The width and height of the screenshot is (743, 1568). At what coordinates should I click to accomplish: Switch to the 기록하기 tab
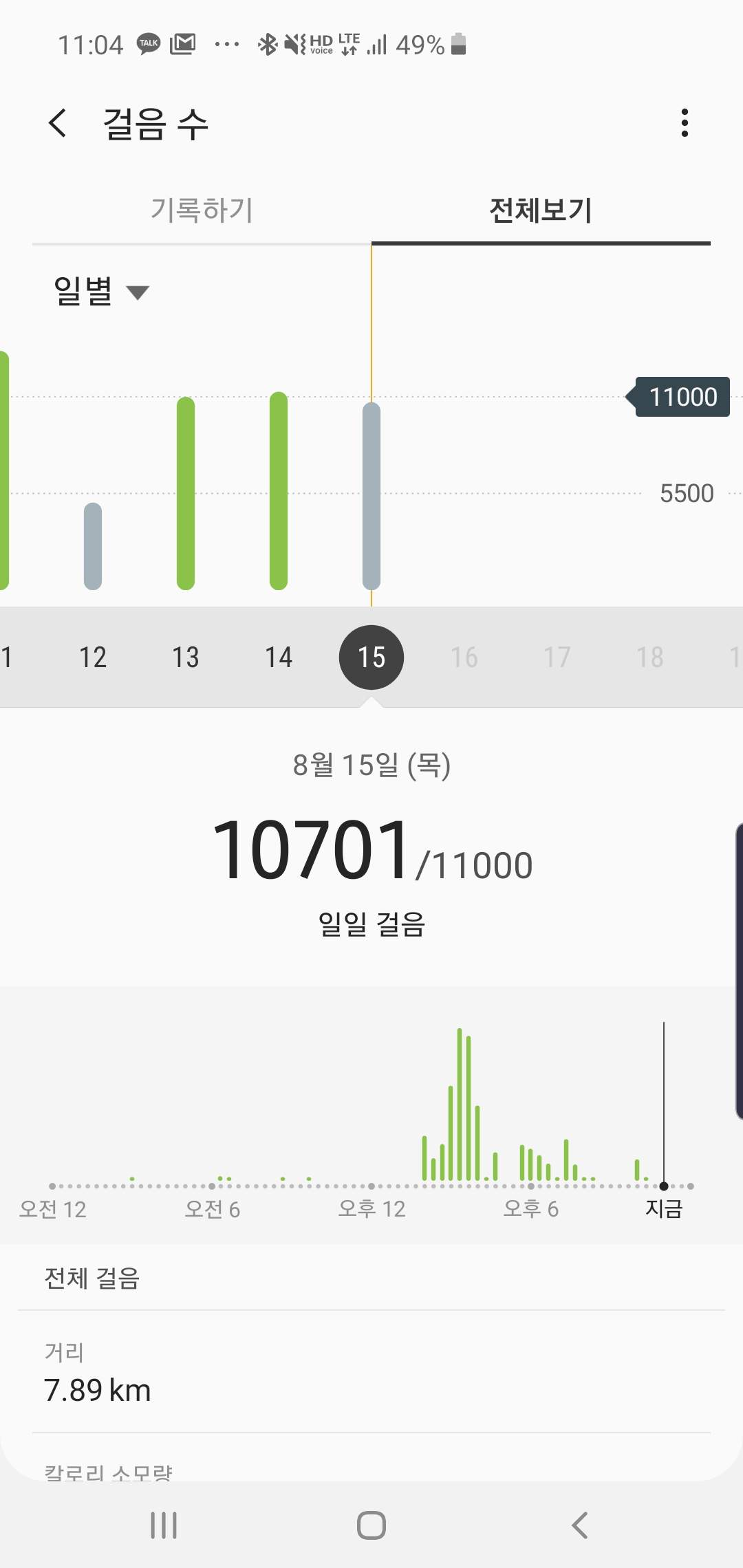202,210
